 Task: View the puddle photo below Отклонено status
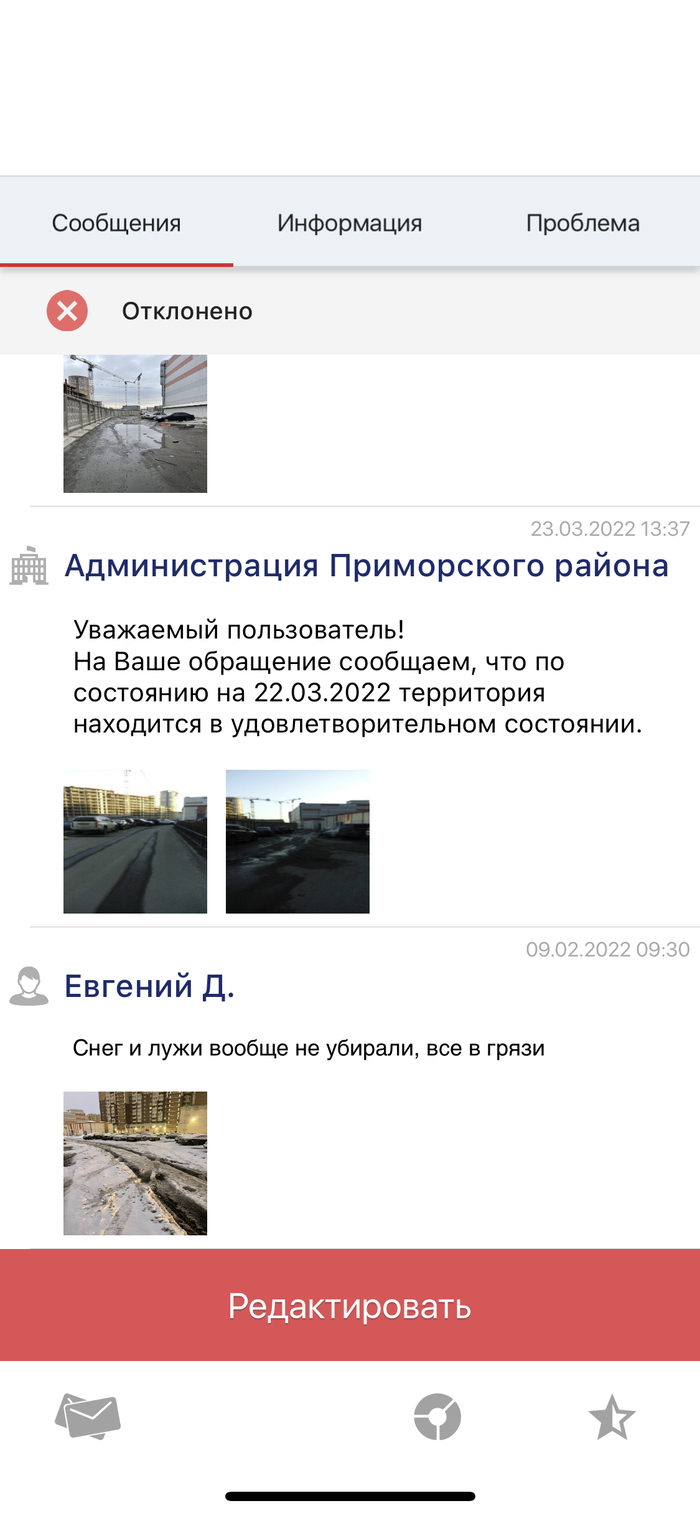pos(135,424)
